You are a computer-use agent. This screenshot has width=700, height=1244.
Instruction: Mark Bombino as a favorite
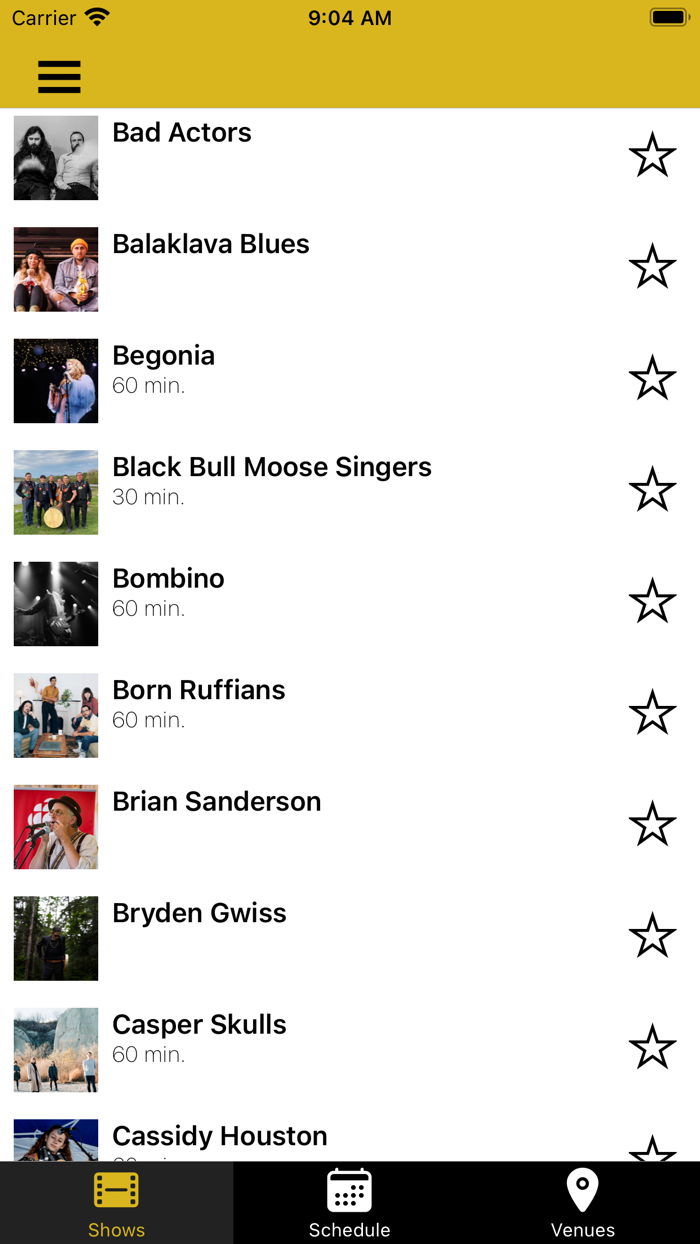pyautogui.click(x=652, y=601)
